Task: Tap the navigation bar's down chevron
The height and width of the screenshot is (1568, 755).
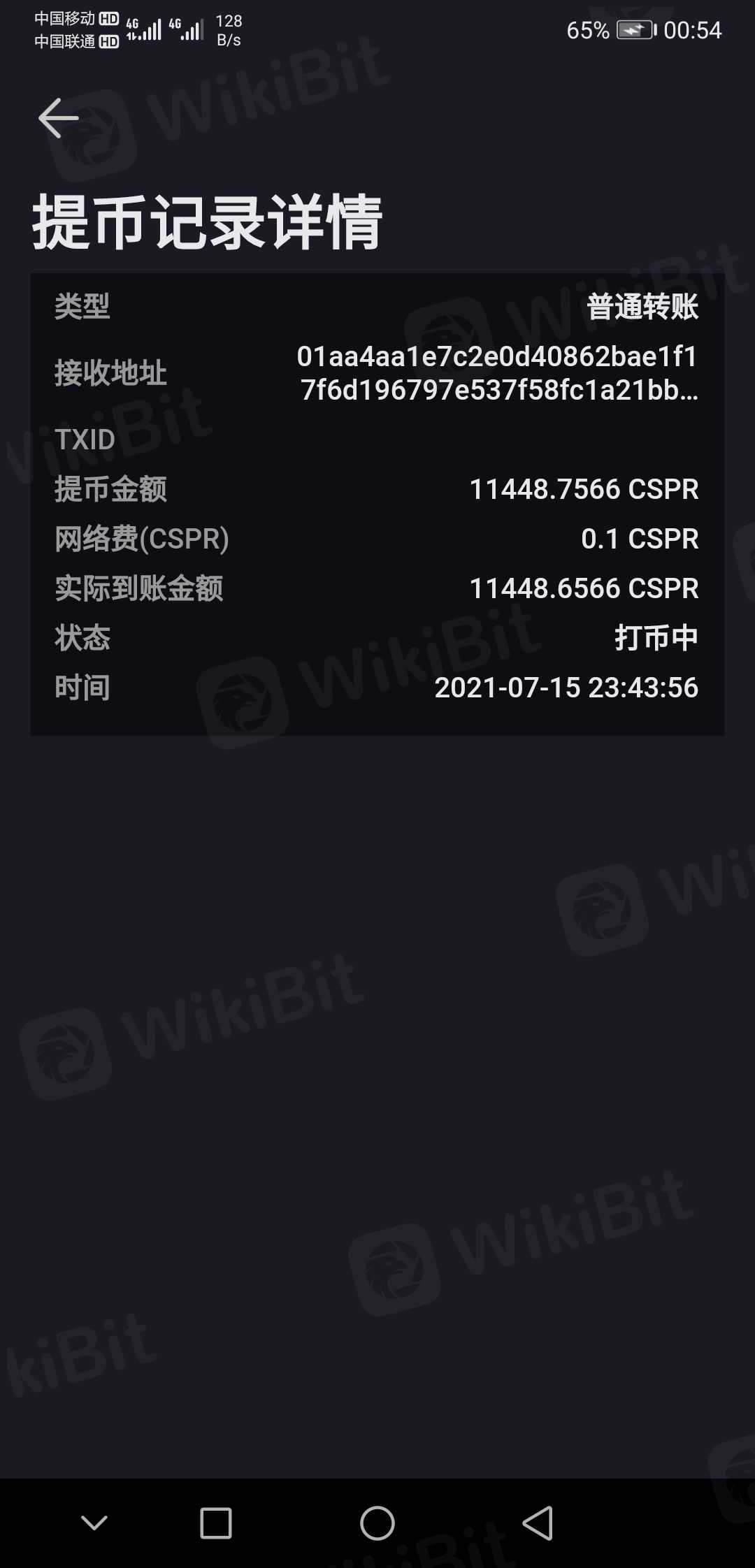Action: coord(94,1523)
